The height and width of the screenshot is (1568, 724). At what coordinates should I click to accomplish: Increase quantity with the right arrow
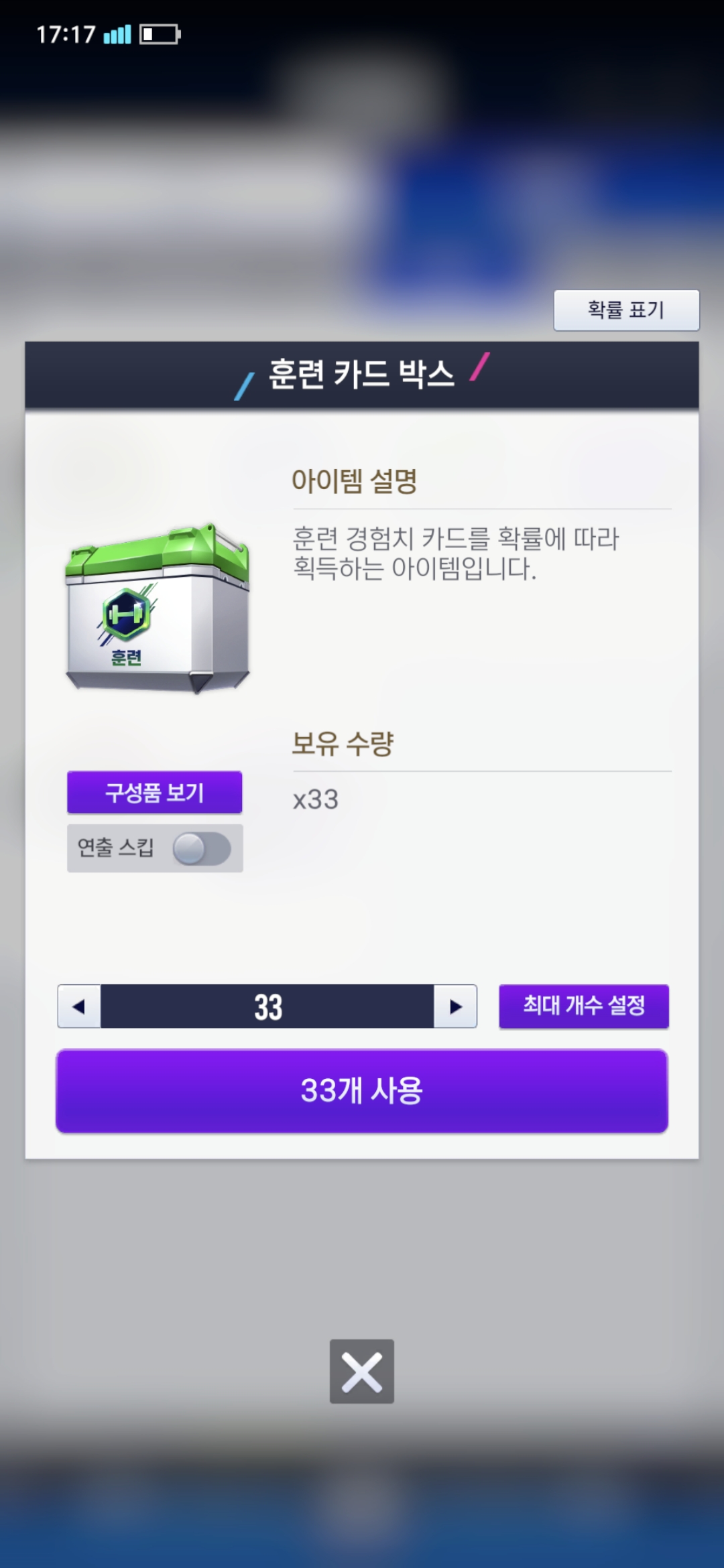coord(455,1006)
